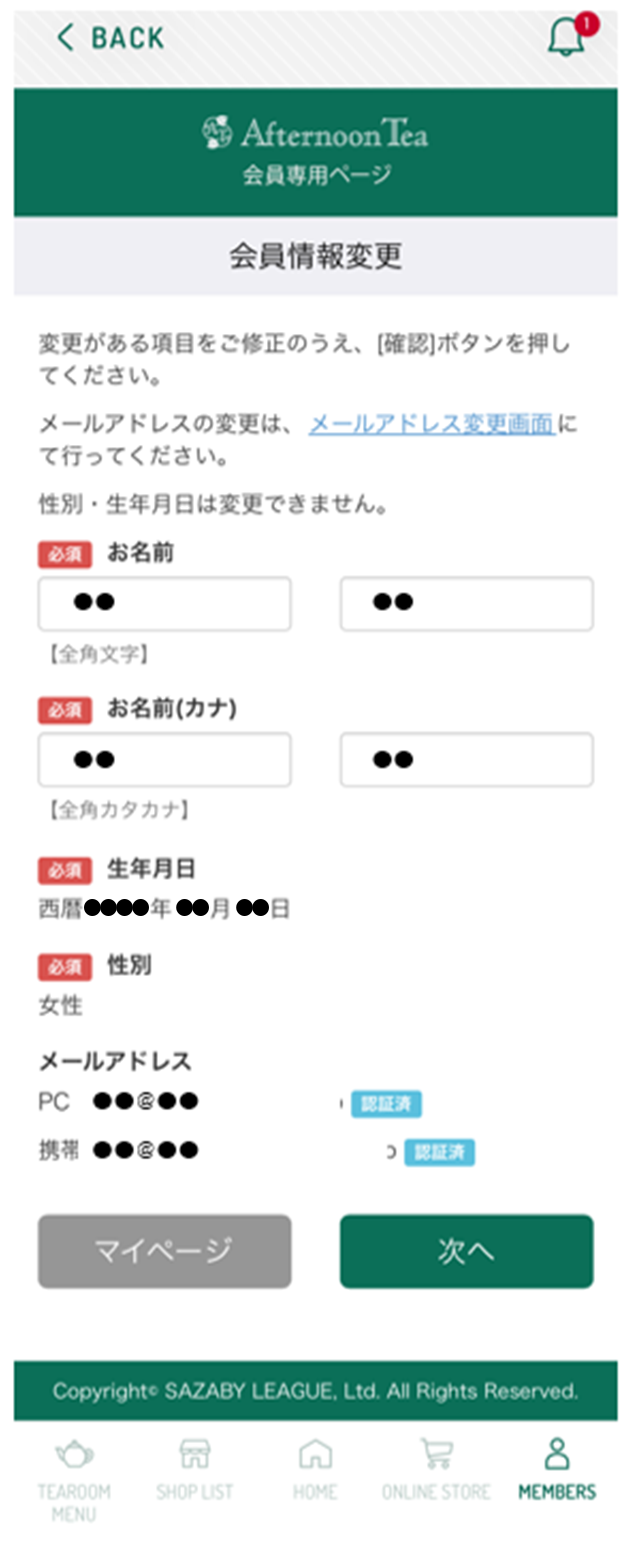640x1545 pixels.
Task: Edit the first お名前 field
Action: pyautogui.click(x=165, y=603)
